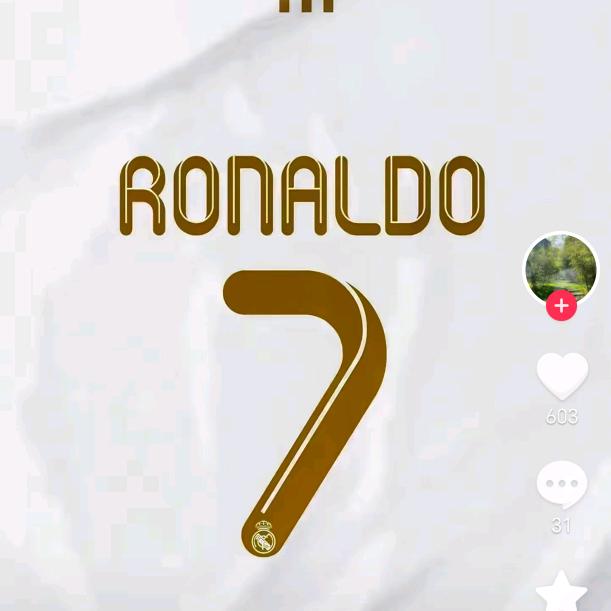Viewport: 611px width, 611px height.
Task: Open the comments bubble
Action: coord(562,485)
